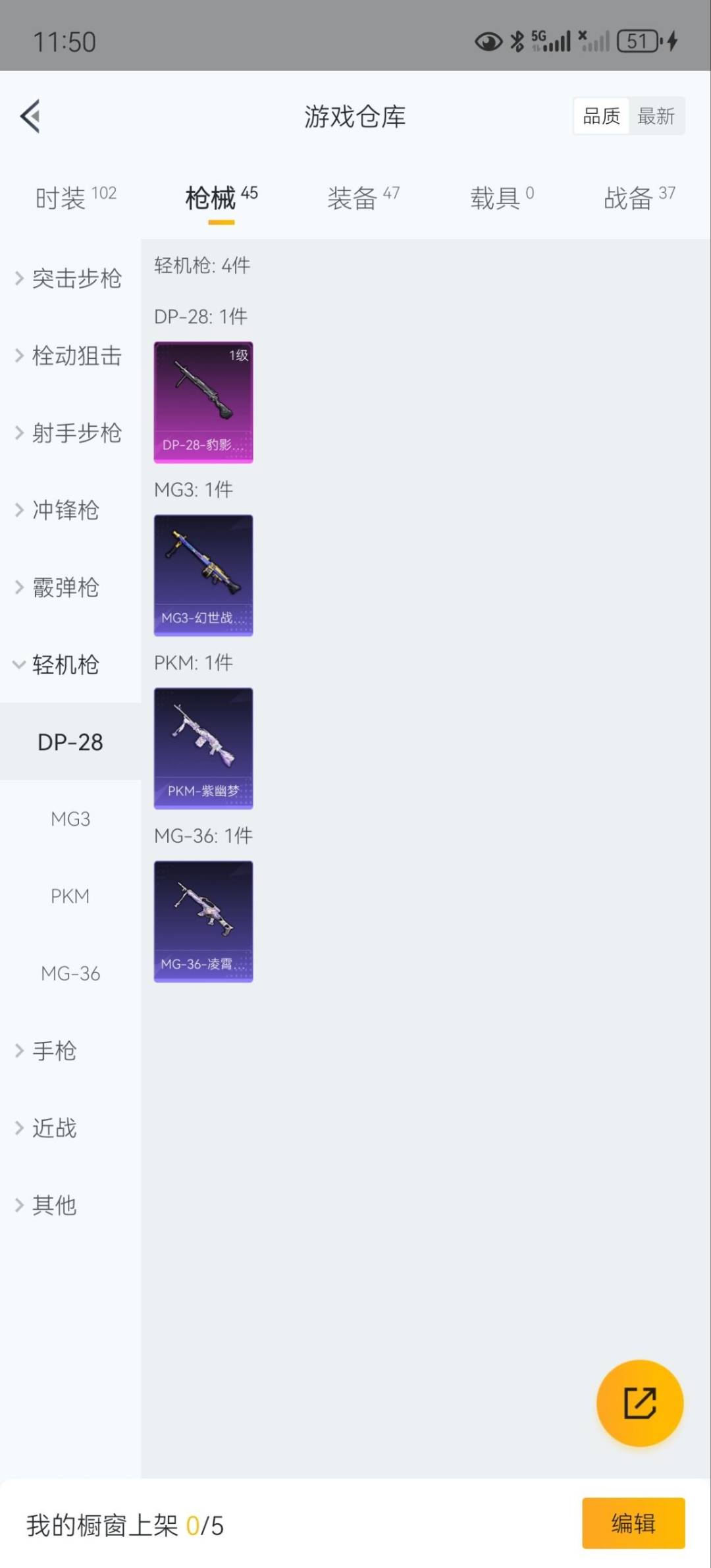The image size is (711, 1568).
Task: Sort items by 最新
Action: (656, 117)
